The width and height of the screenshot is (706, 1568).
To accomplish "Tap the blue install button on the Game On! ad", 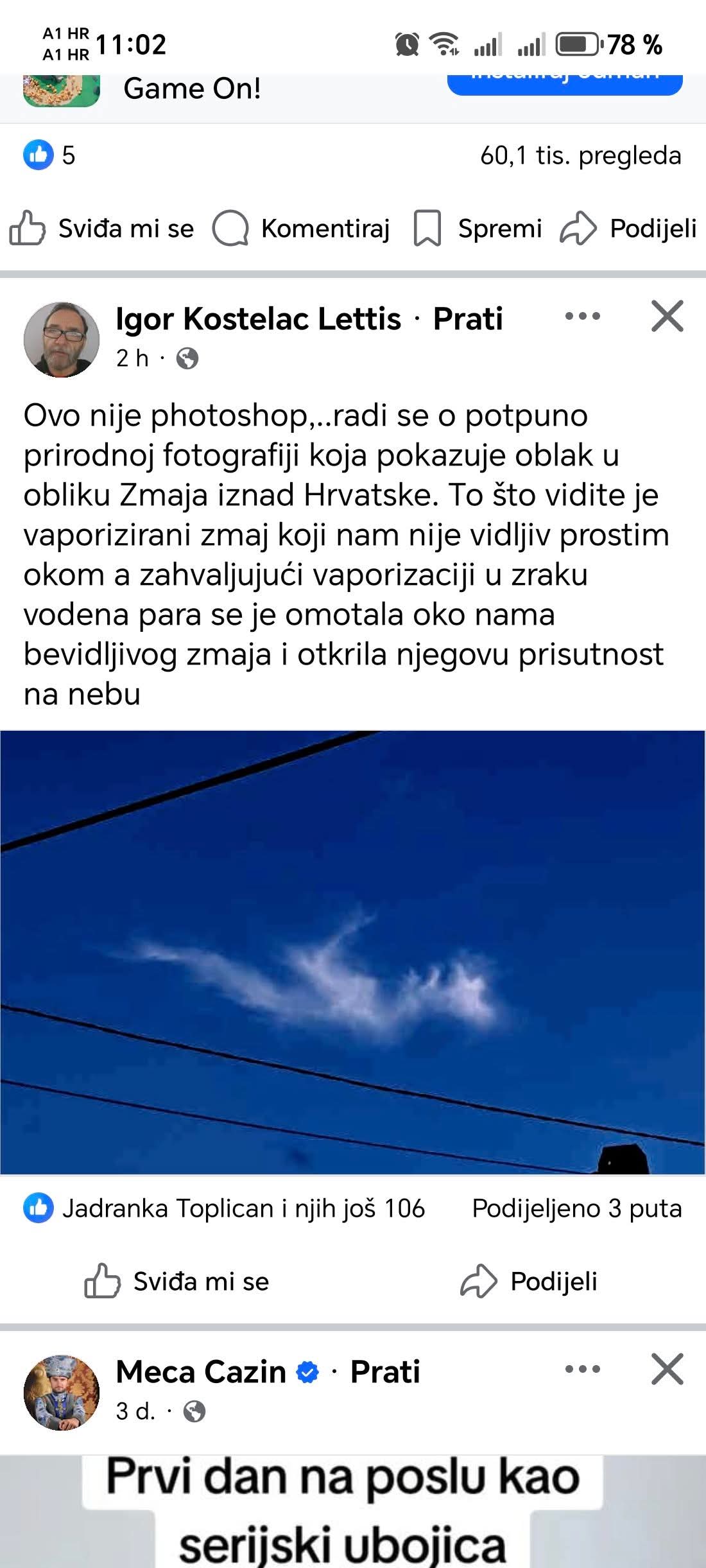I will pos(565,85).
